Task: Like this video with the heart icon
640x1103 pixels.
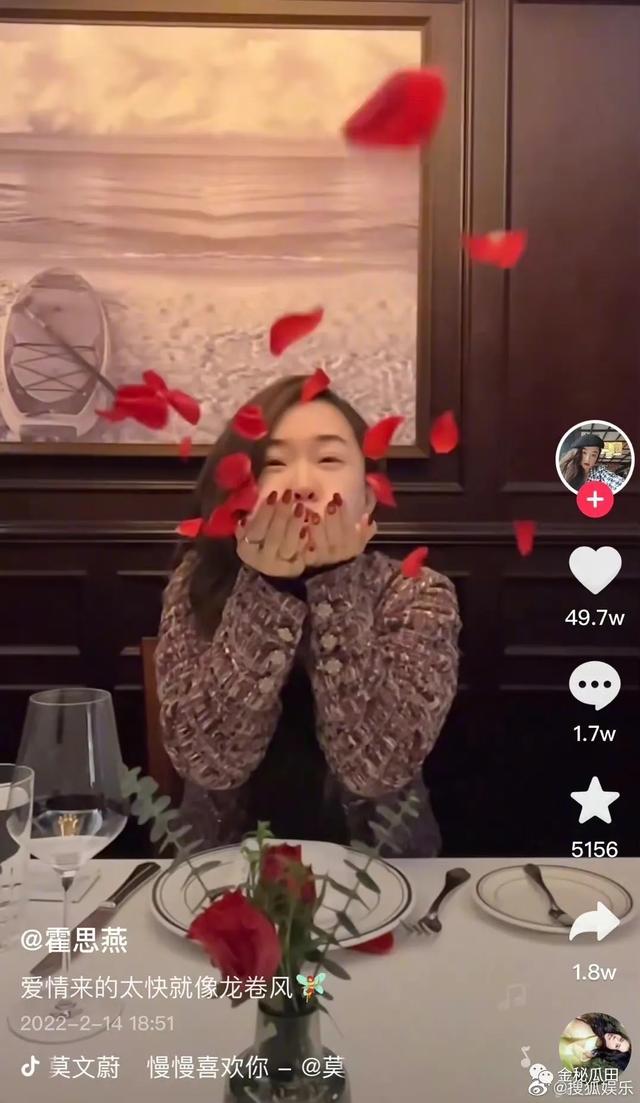Action: 595,570
